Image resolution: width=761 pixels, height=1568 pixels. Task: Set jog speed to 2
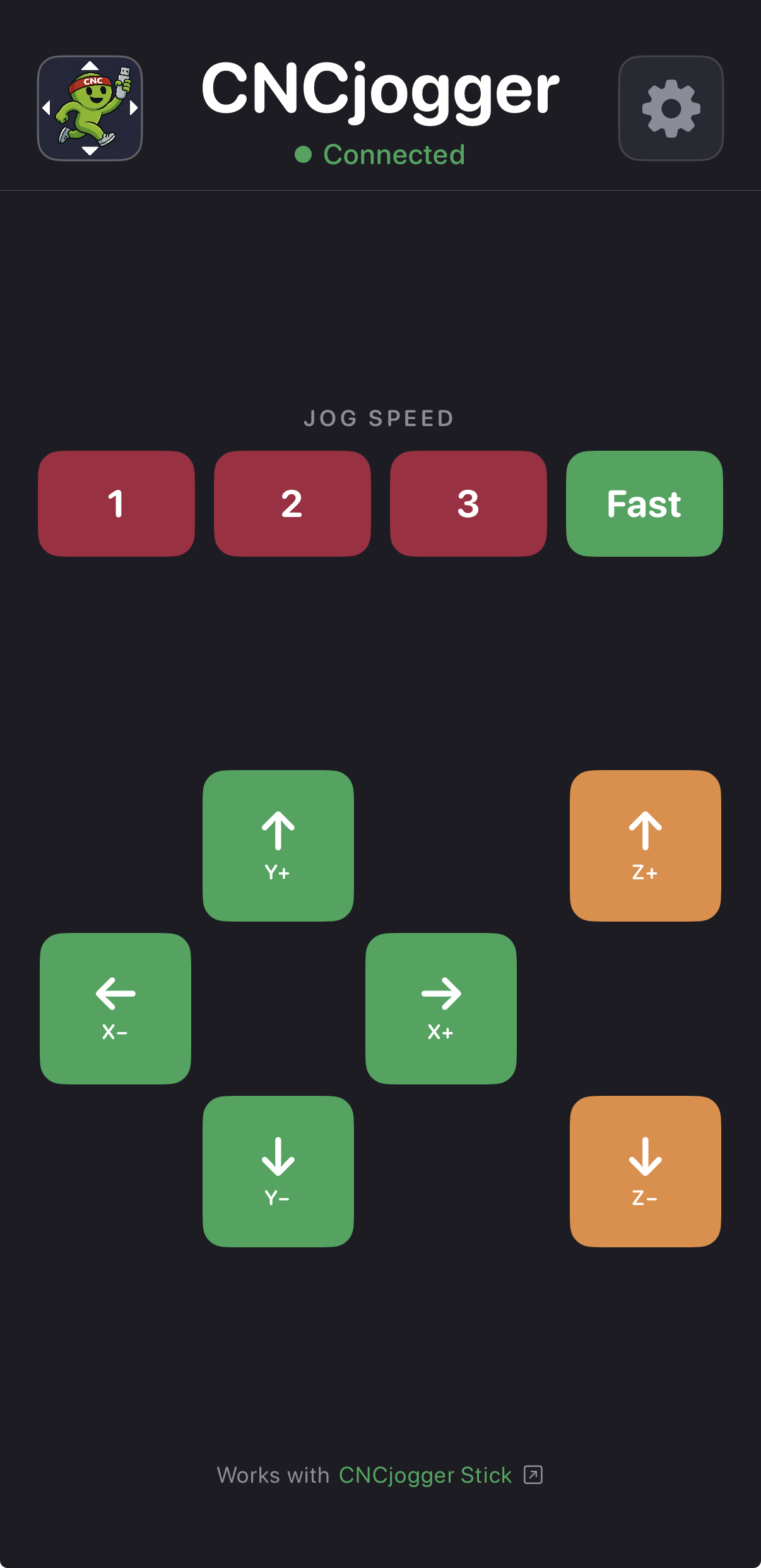[x=292, y=504]
